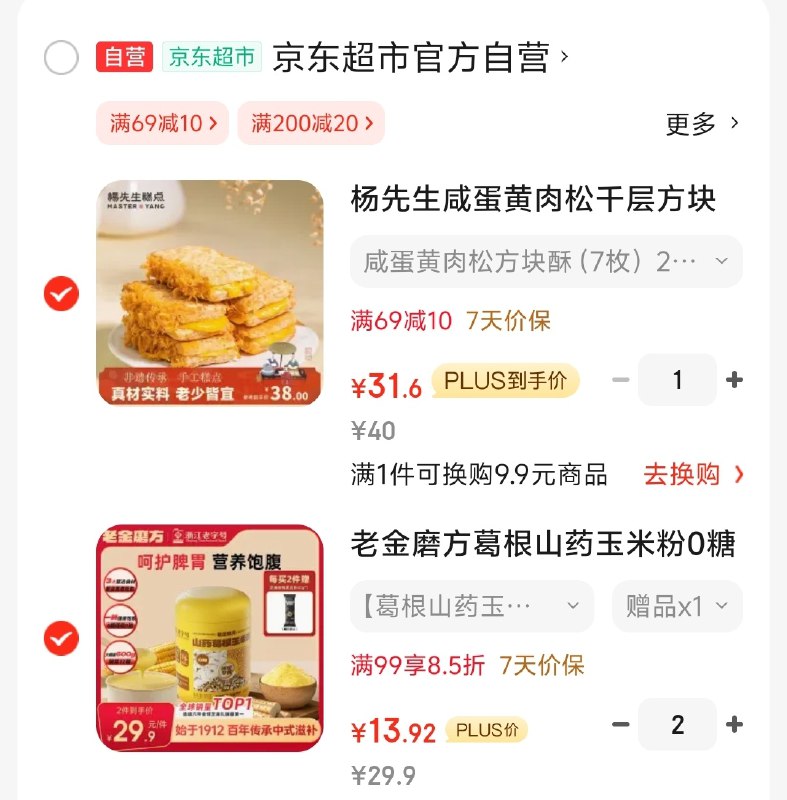Tap the 满69减10 coupon chip
This screenshot has width=787, height=800.
[162, 123]
